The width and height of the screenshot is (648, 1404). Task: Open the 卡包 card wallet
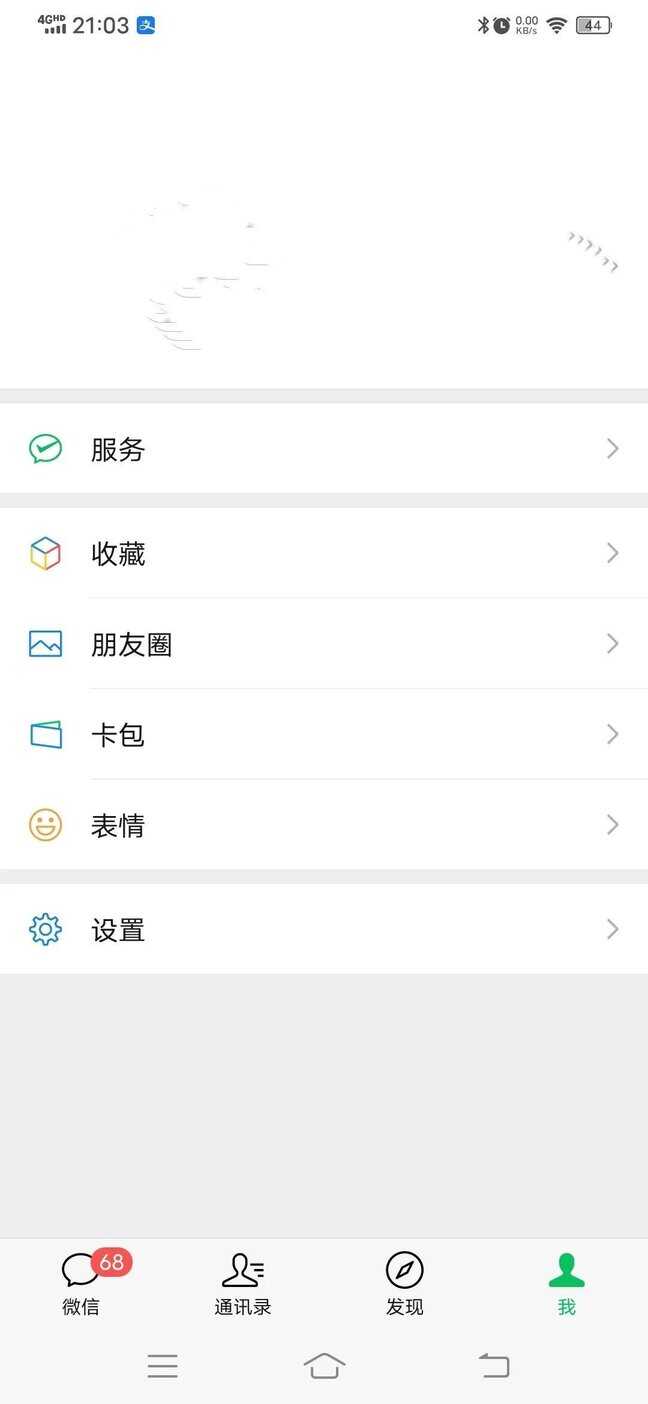[x=324, y=734]
